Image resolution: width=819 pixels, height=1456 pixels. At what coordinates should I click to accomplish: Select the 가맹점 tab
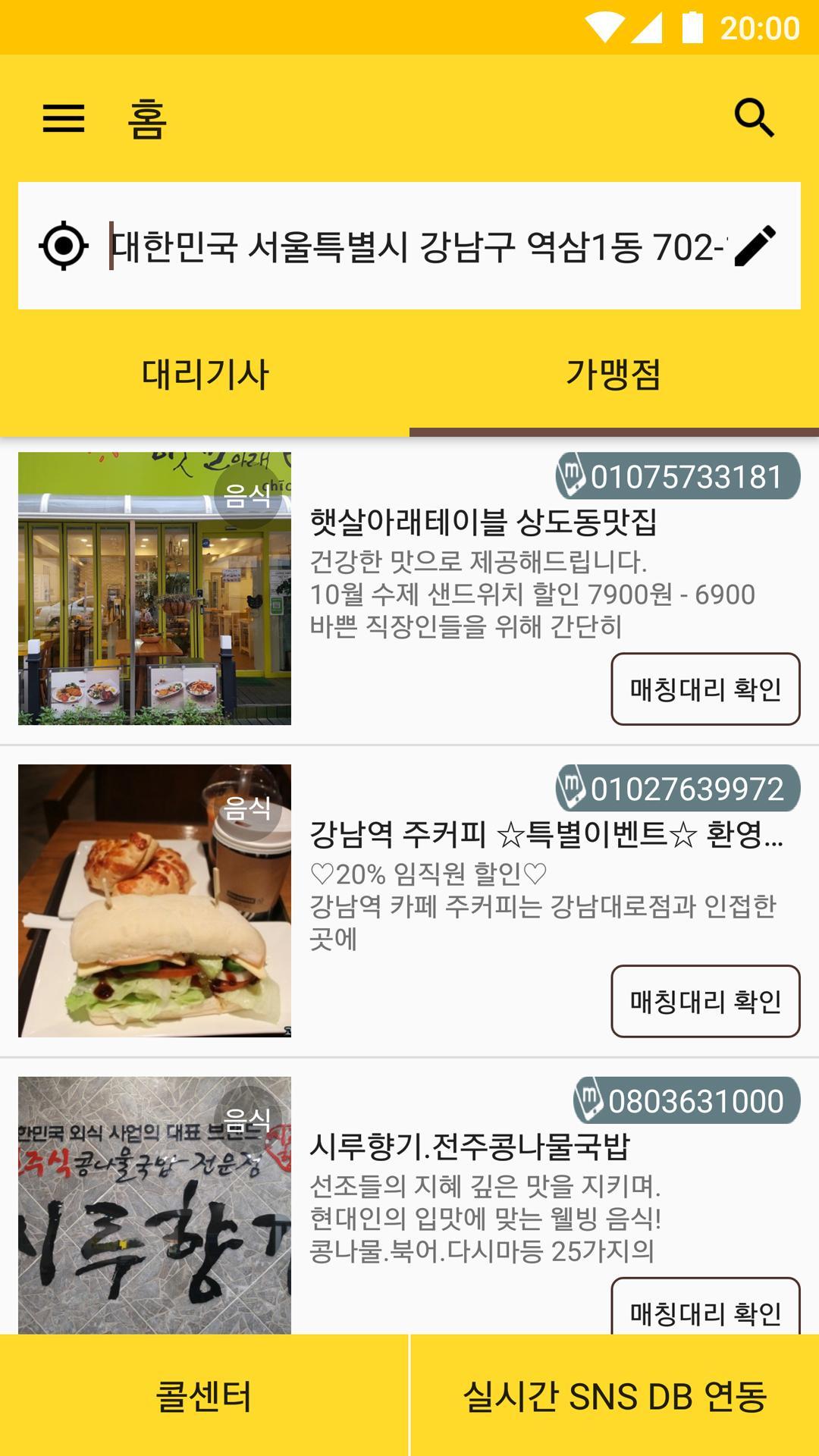(x=614, y=375)
